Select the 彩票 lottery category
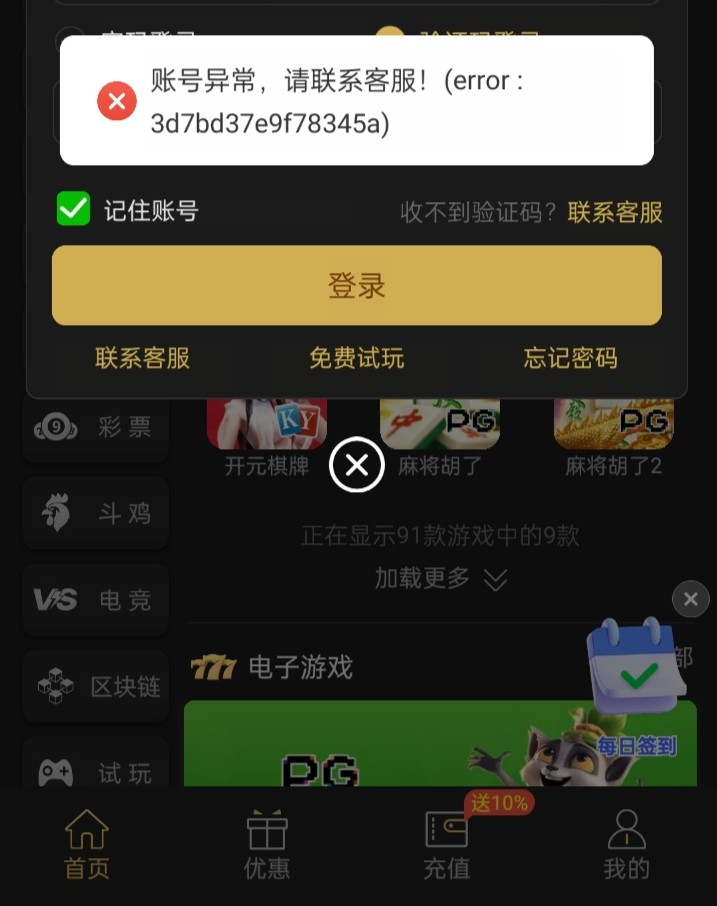 coord(96,428)
